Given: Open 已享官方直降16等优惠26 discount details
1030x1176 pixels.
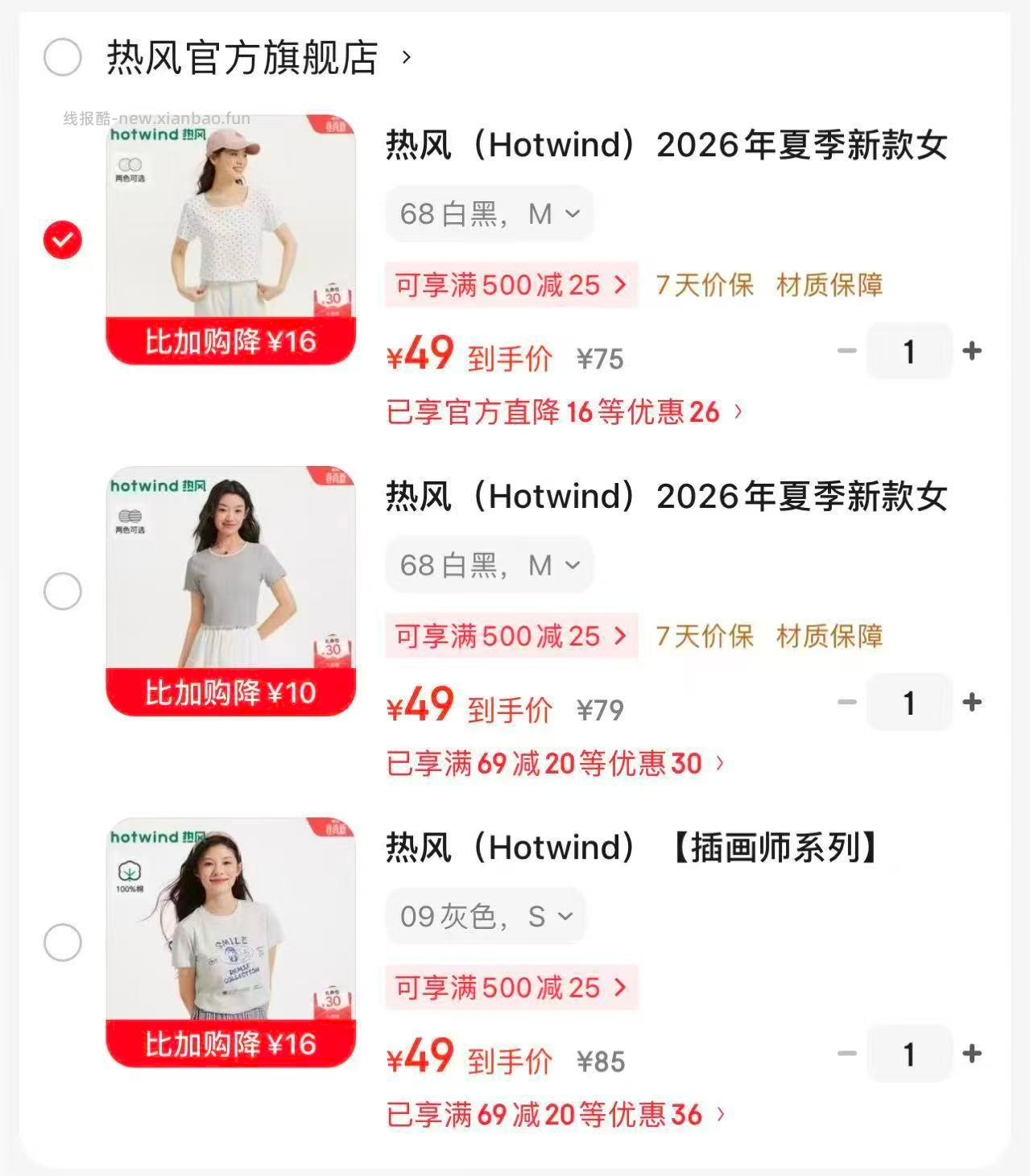Looking at the screenshot, I should [564, 413].
